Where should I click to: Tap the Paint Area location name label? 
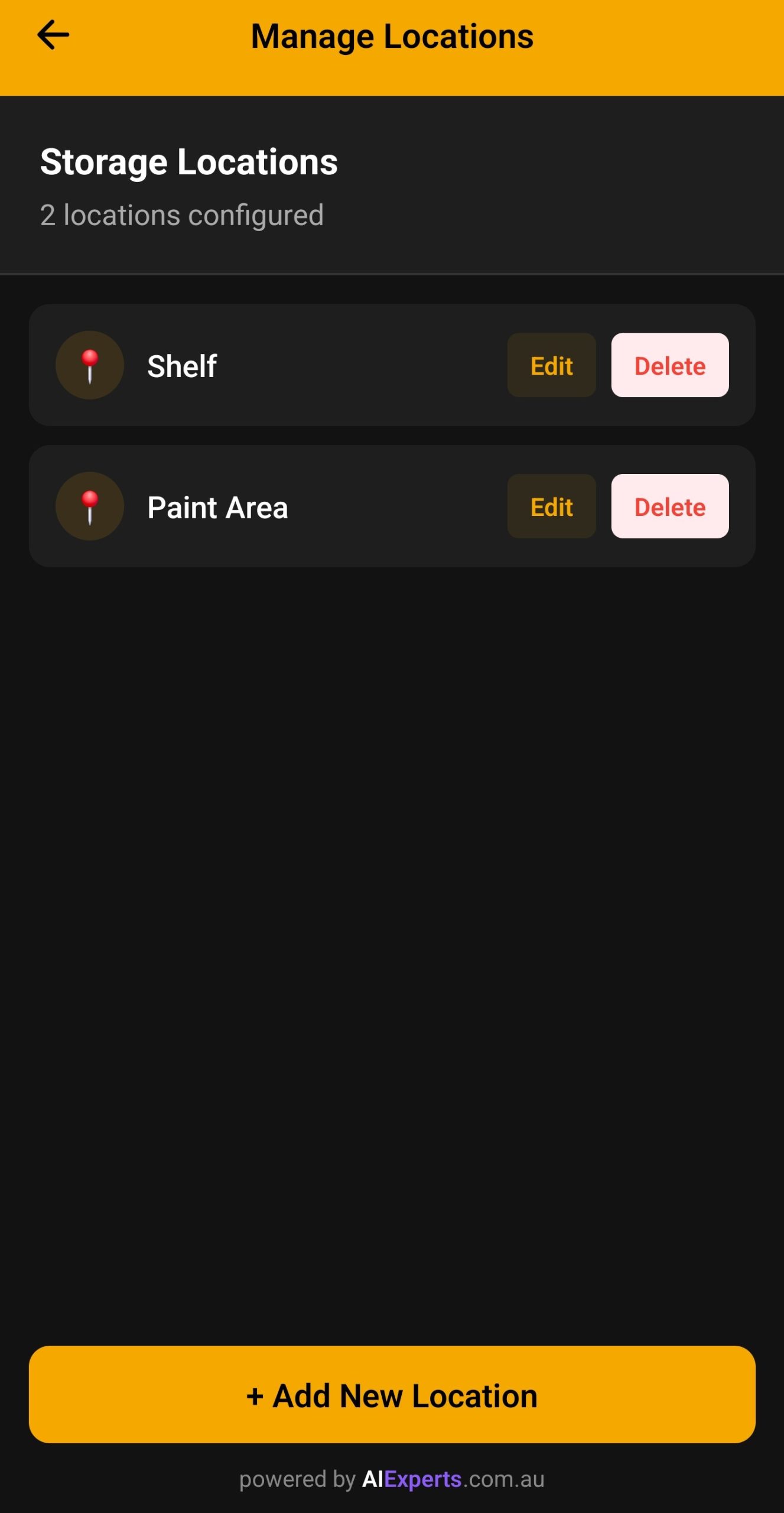(x=217, y=507)
